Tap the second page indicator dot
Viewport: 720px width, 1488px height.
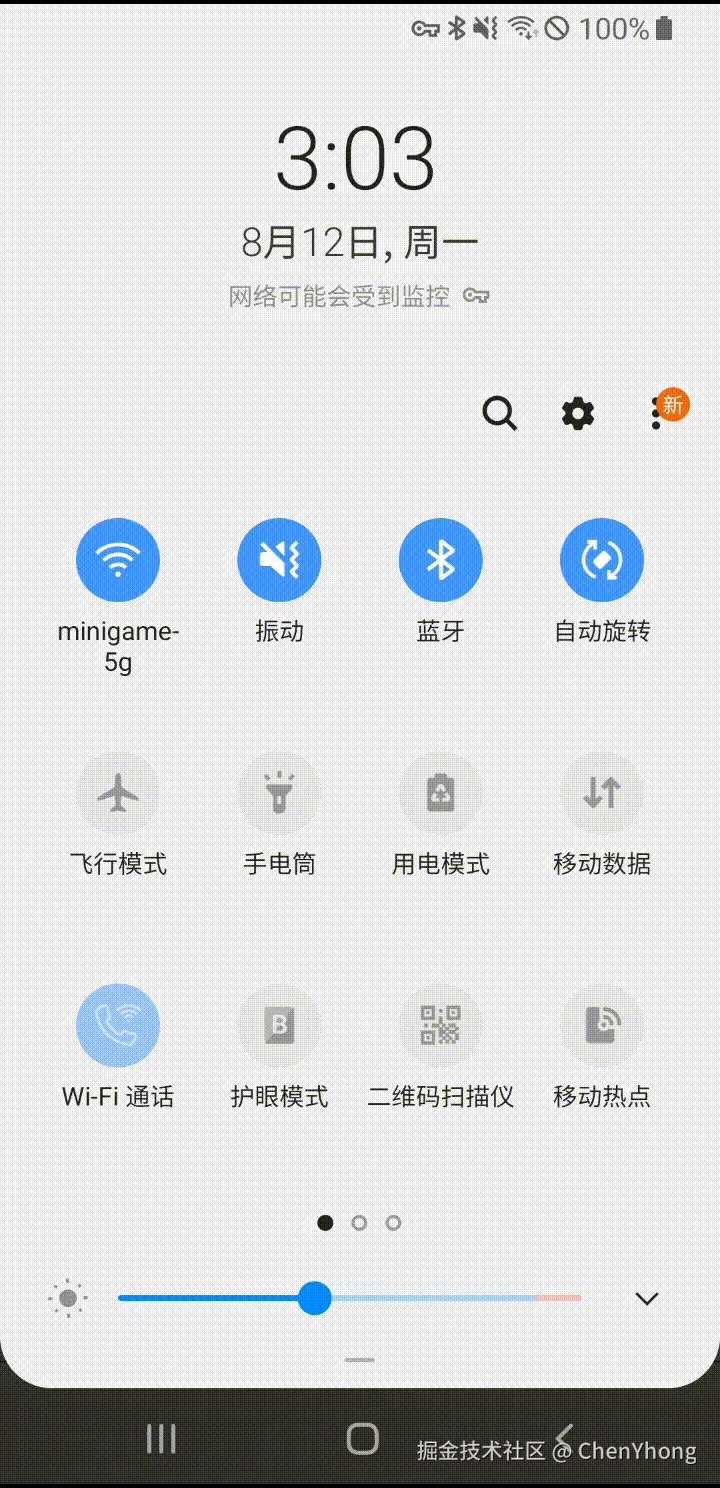tap(359, 1222)
